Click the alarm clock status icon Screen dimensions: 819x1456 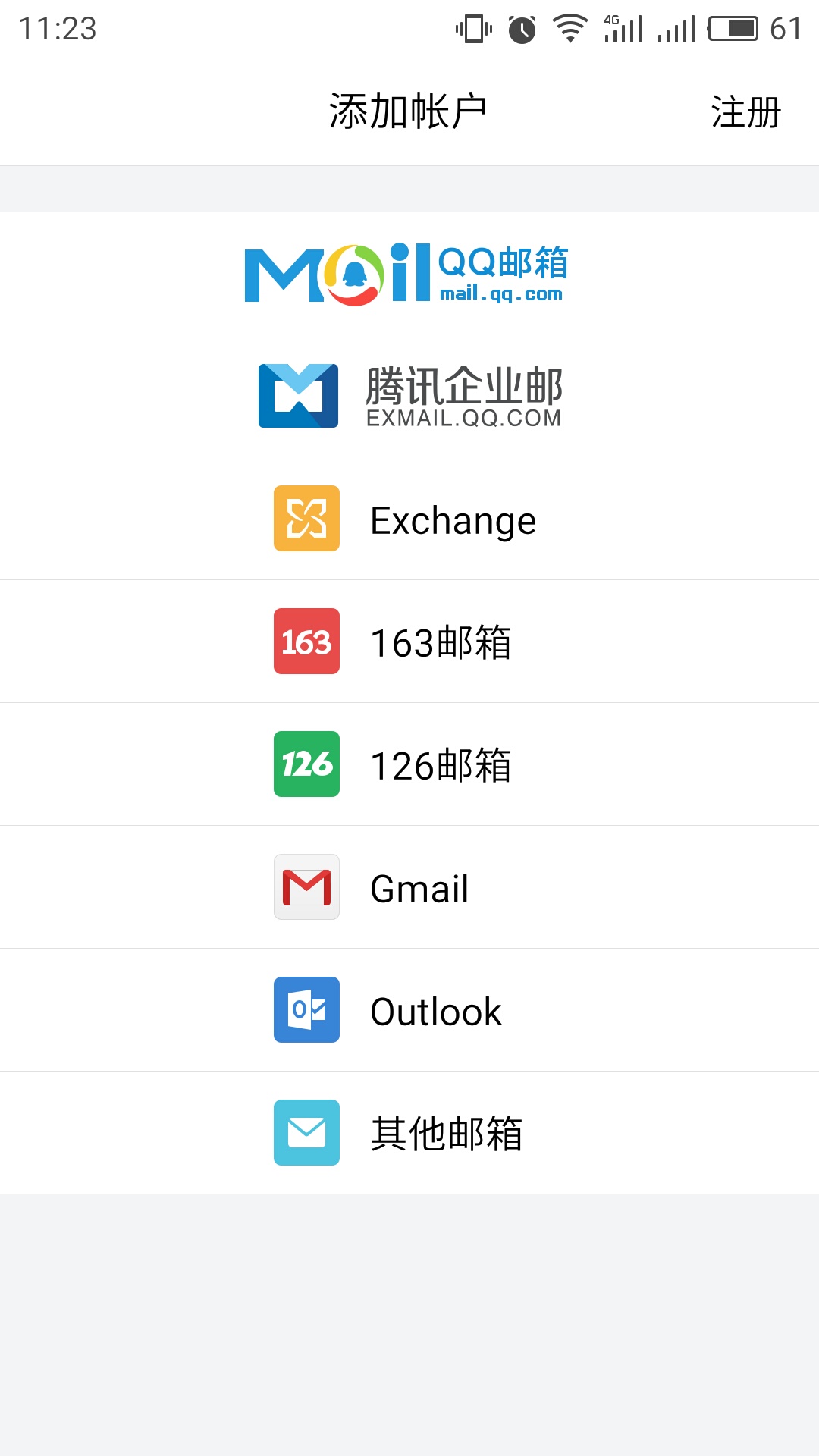(x=519, y=28)
